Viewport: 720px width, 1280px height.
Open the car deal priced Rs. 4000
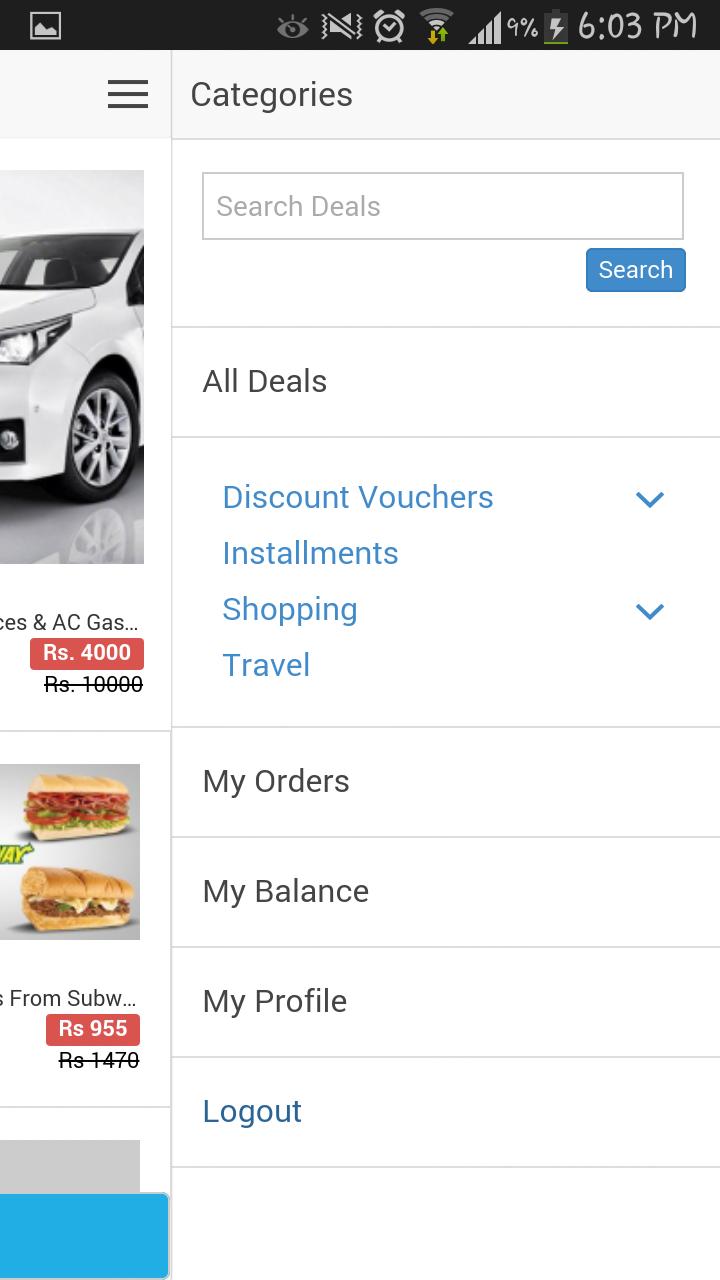72,367
